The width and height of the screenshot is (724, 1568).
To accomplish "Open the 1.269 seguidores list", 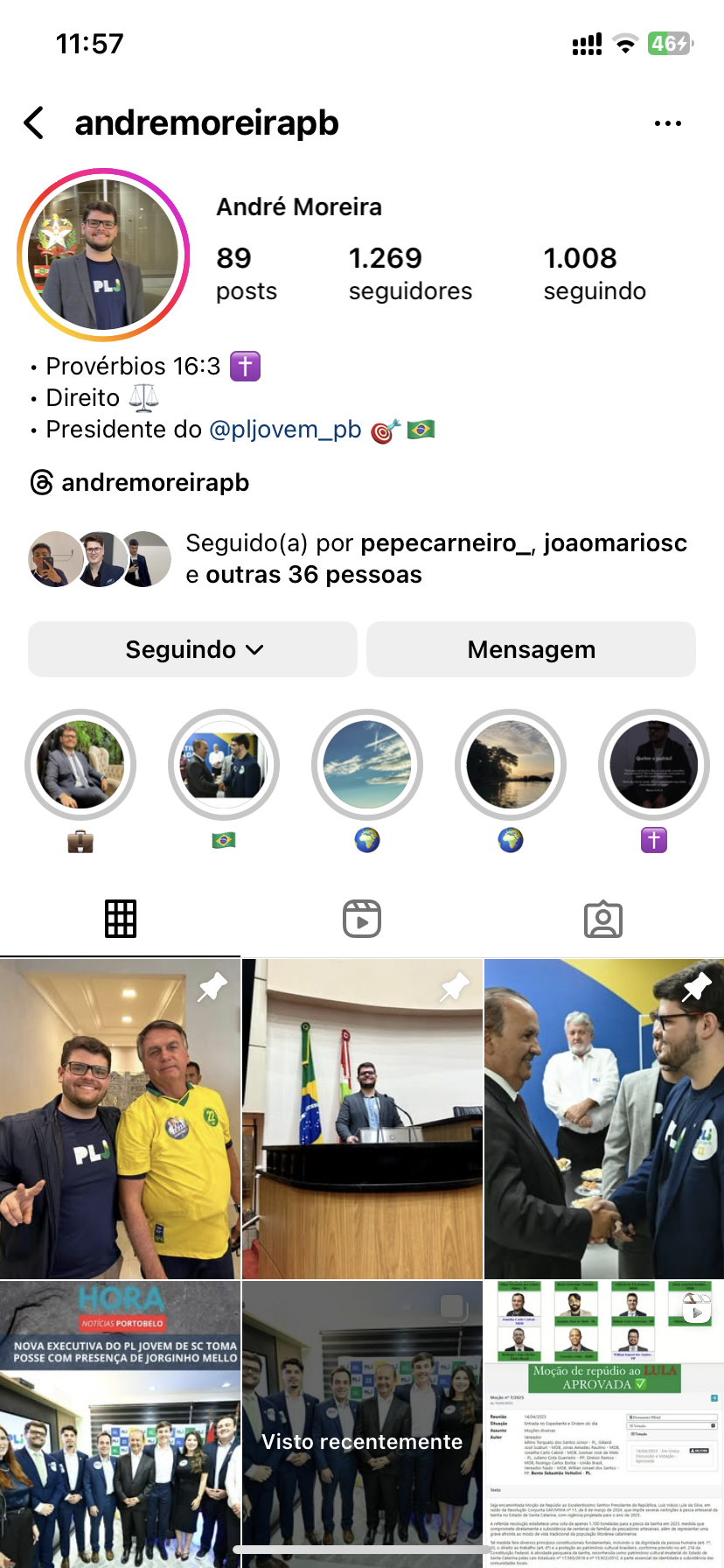I will click(x=409, y=273).
